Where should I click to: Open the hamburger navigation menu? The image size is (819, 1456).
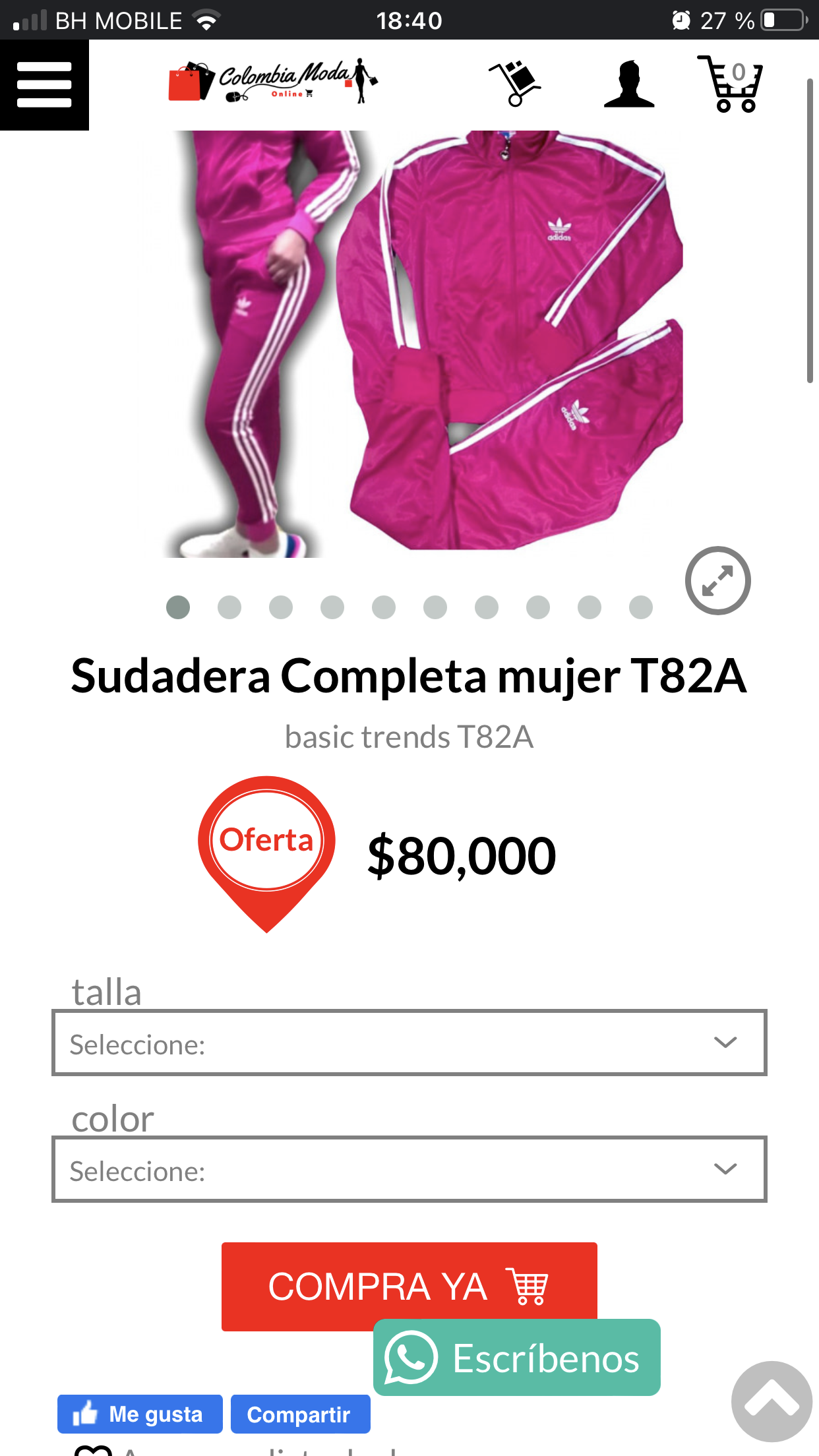click(44, 84)
